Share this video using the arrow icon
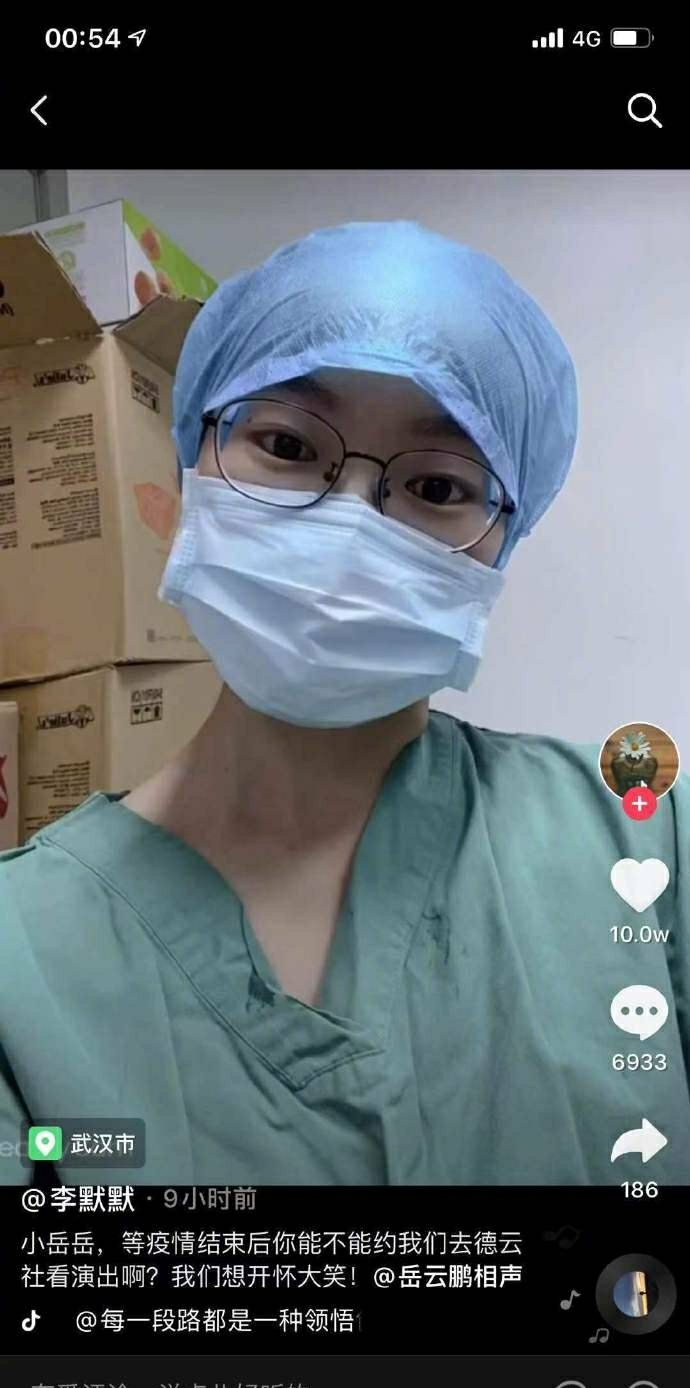This screenshot has width=690, height=1388. 639,1142
